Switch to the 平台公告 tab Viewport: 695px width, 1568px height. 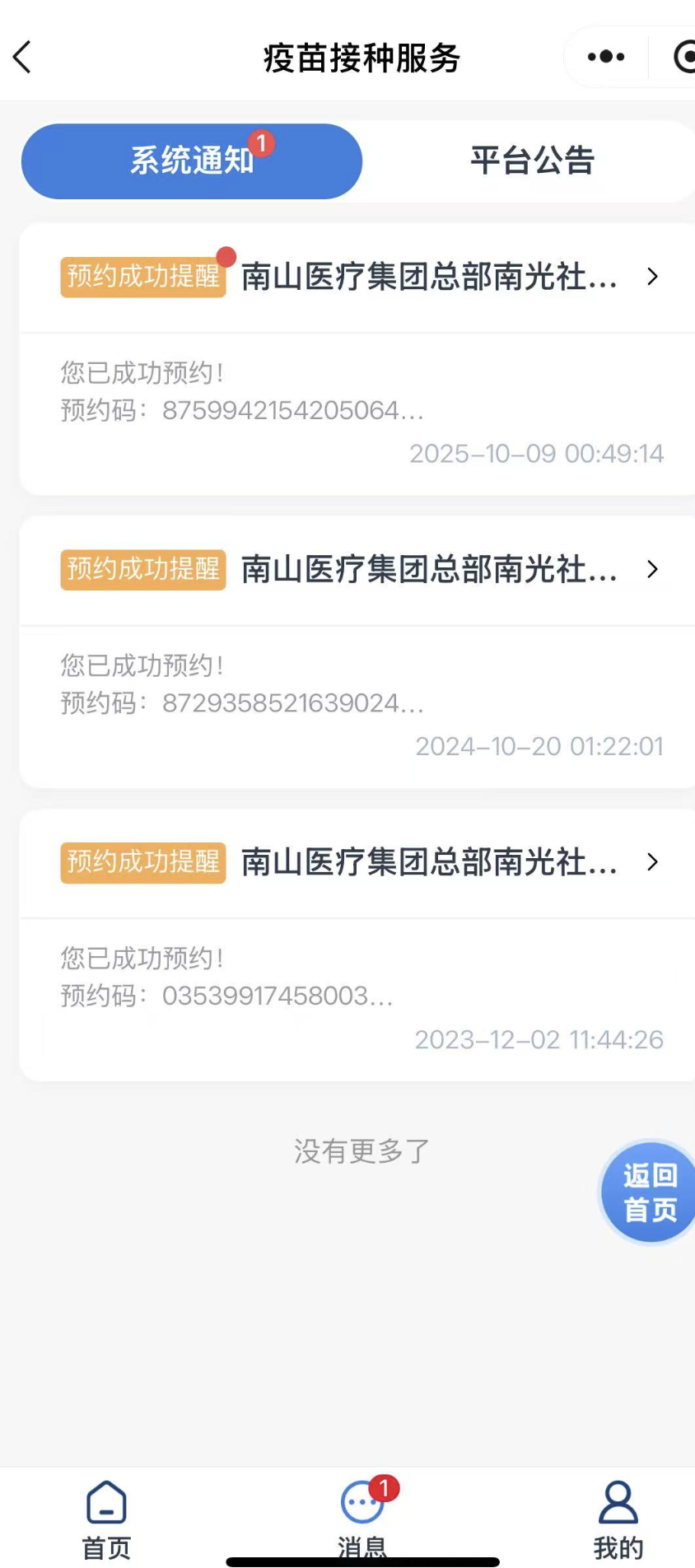[x=532, y=161]
